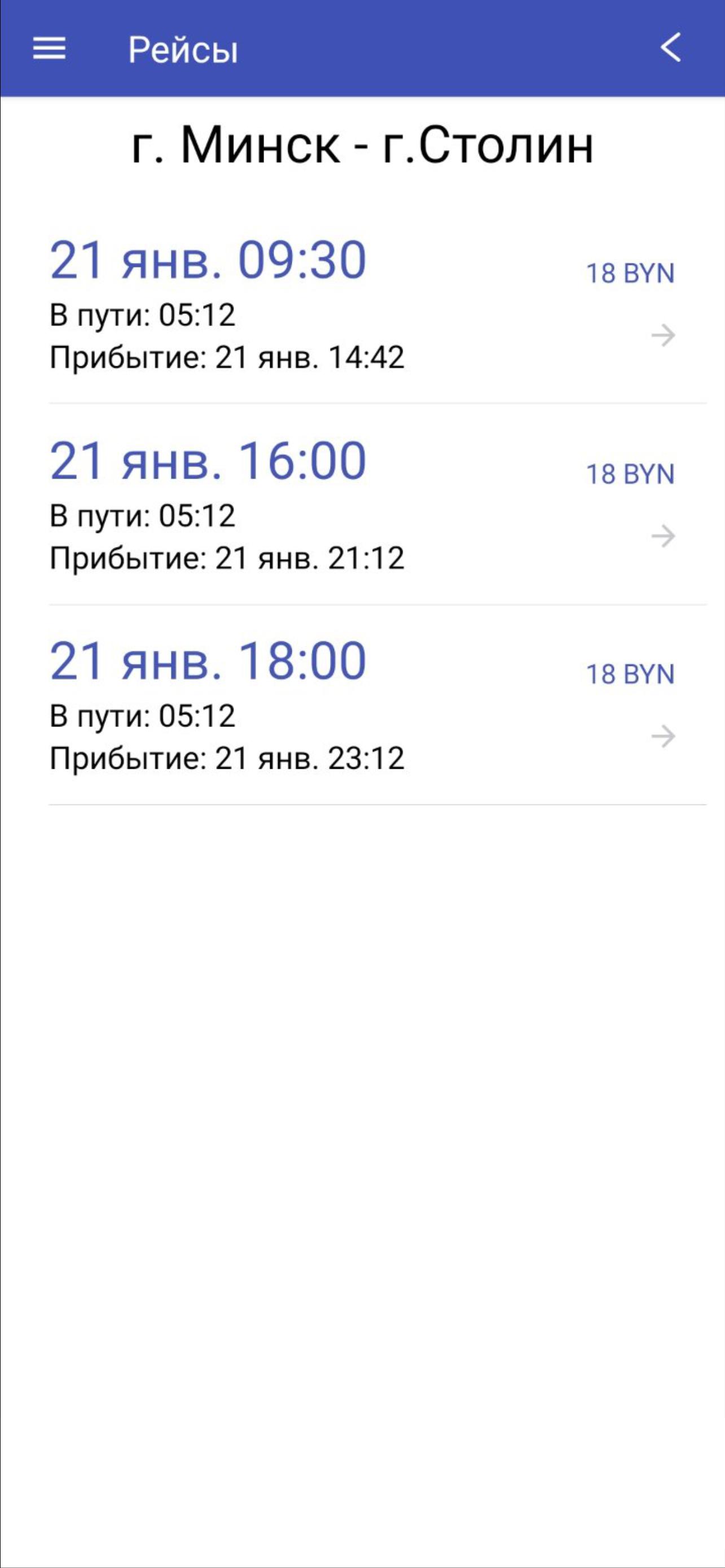Screen dimensions: 725x1568
Task: Open the 21 янв. 16:00 departure
Action: (377, 505)
